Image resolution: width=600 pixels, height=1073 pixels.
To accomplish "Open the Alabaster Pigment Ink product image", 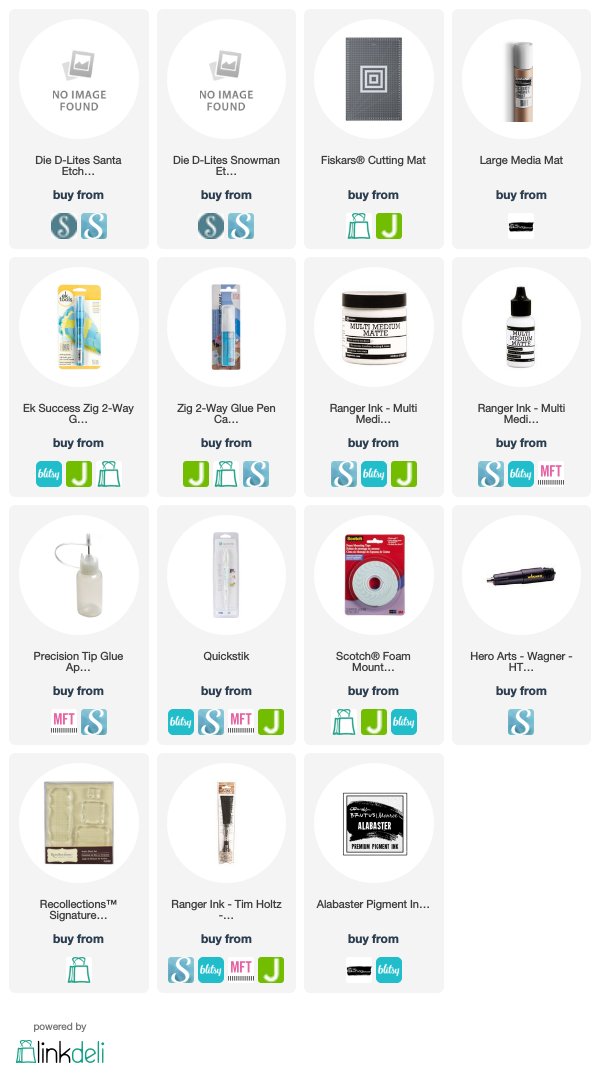I will coord(374,823).
